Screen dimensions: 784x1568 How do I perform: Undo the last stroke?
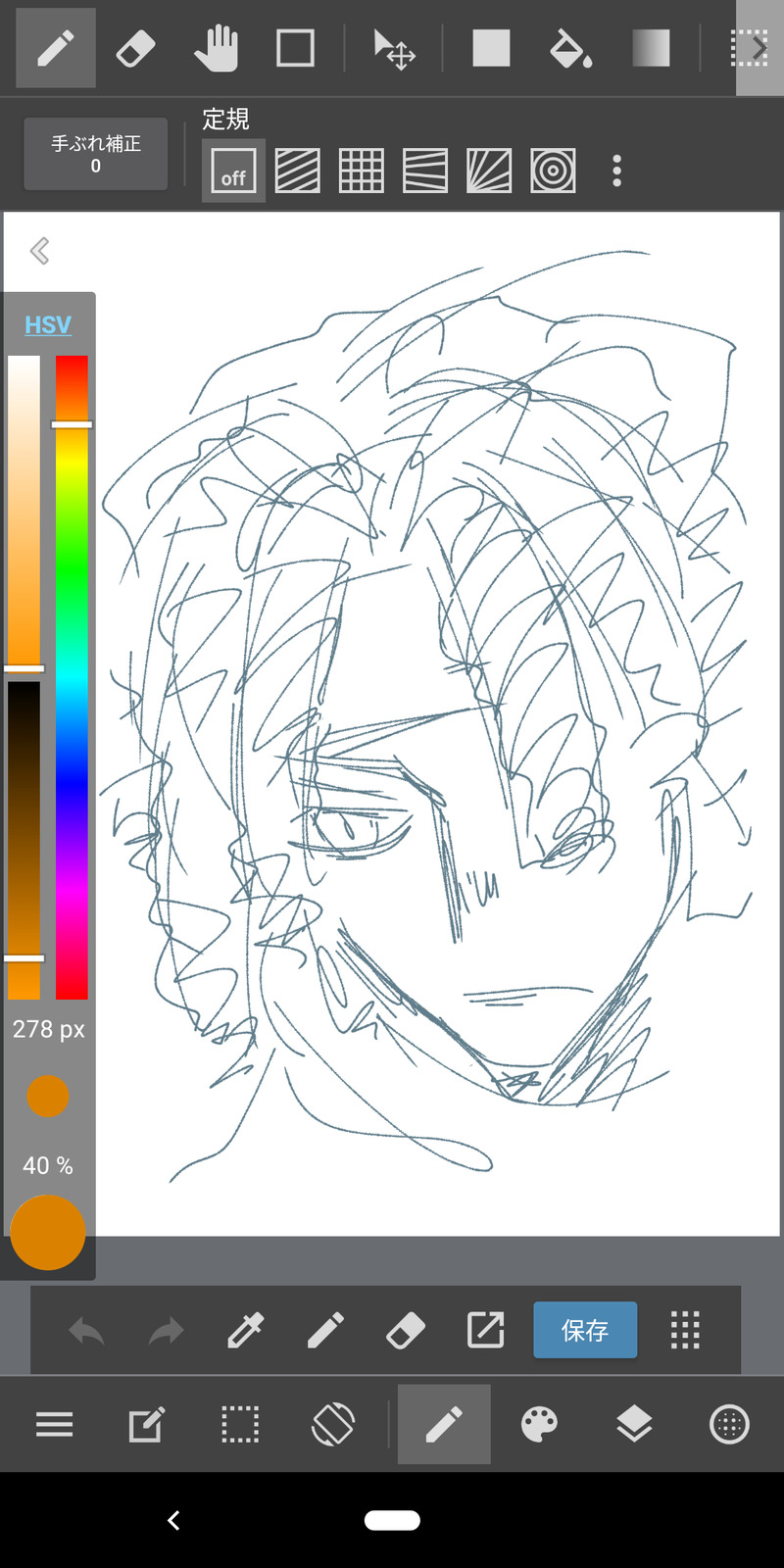click(x=86, y=1331)
